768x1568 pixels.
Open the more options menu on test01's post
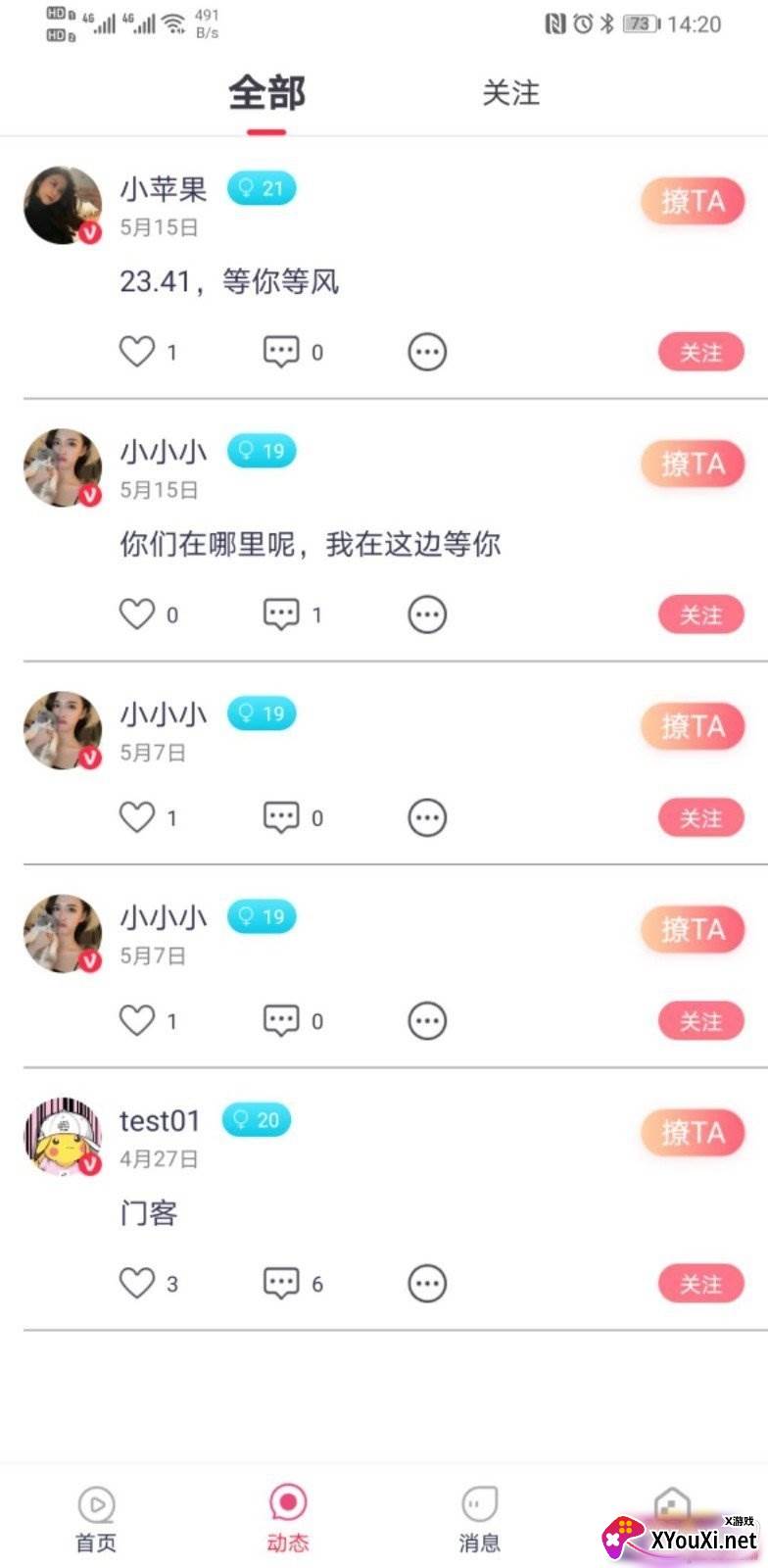pos(425,1282)
